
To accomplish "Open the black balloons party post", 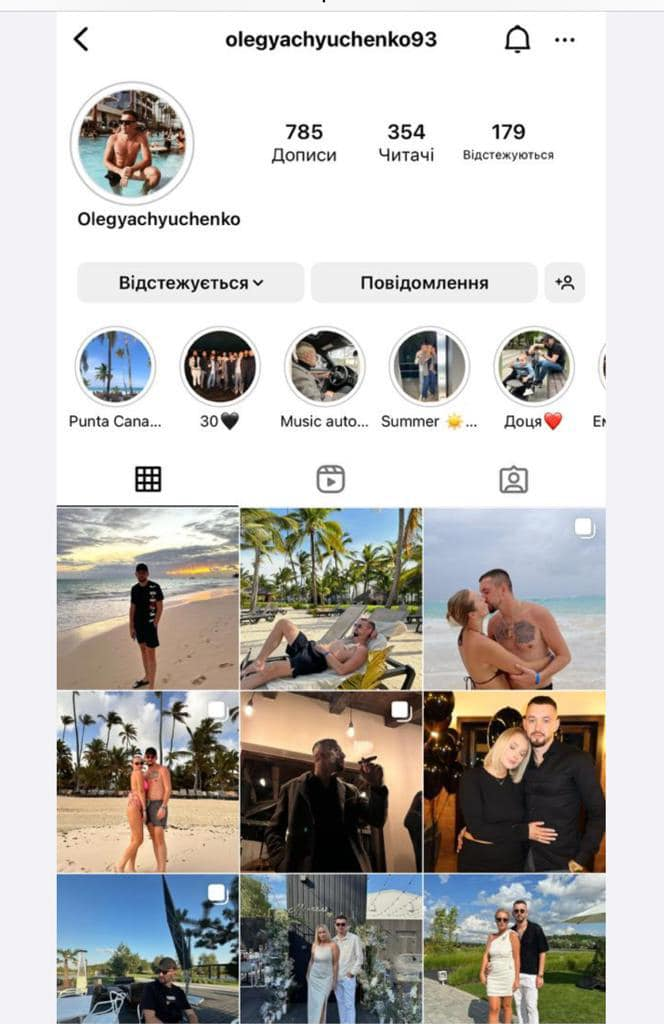I will click(514, 781).
